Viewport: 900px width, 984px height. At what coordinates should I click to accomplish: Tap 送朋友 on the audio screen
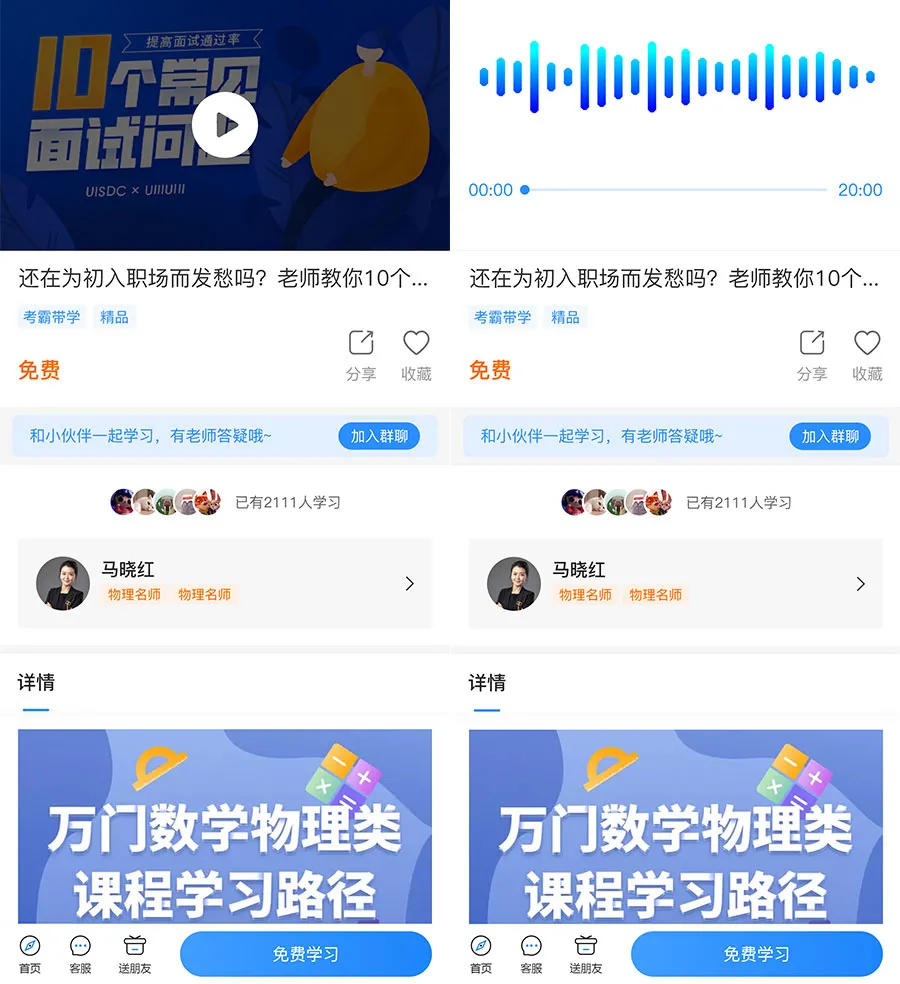tap(586, 954)
